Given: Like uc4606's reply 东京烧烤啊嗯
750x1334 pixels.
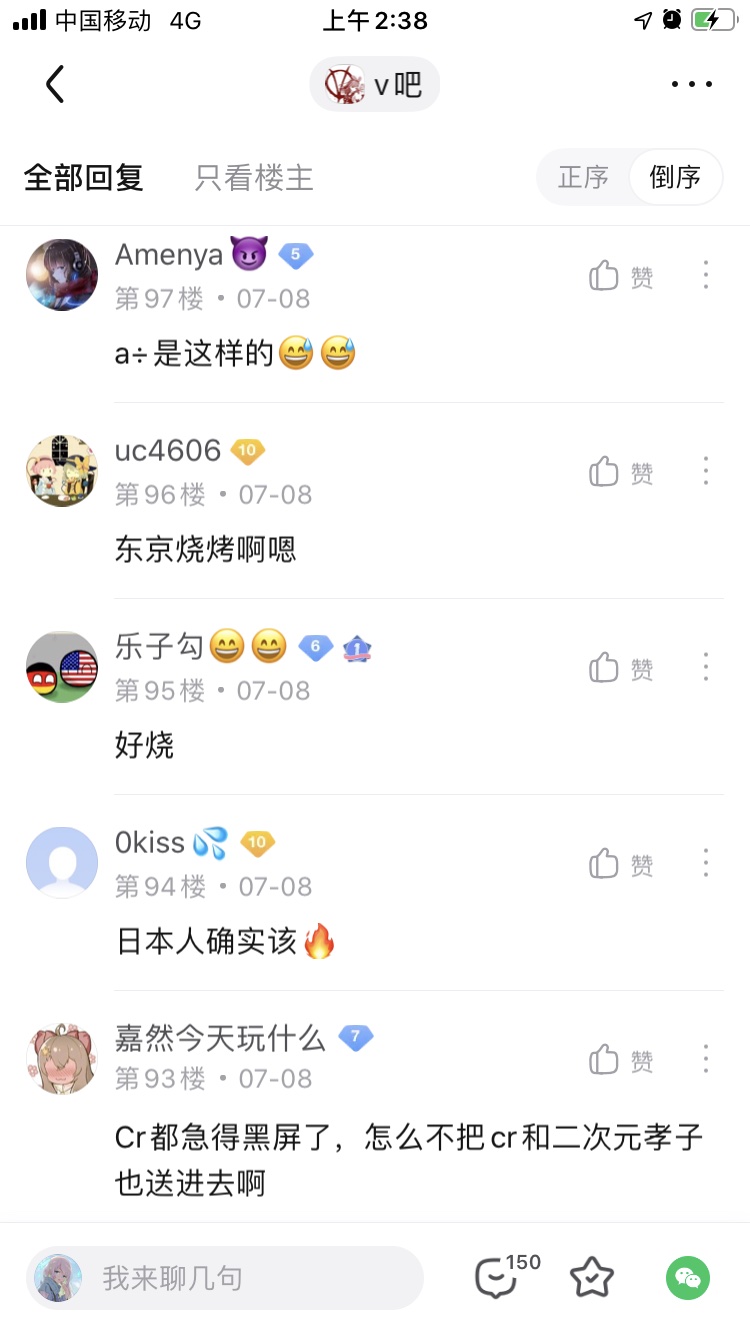Looking at the screenshot, I should click(621, 471).
